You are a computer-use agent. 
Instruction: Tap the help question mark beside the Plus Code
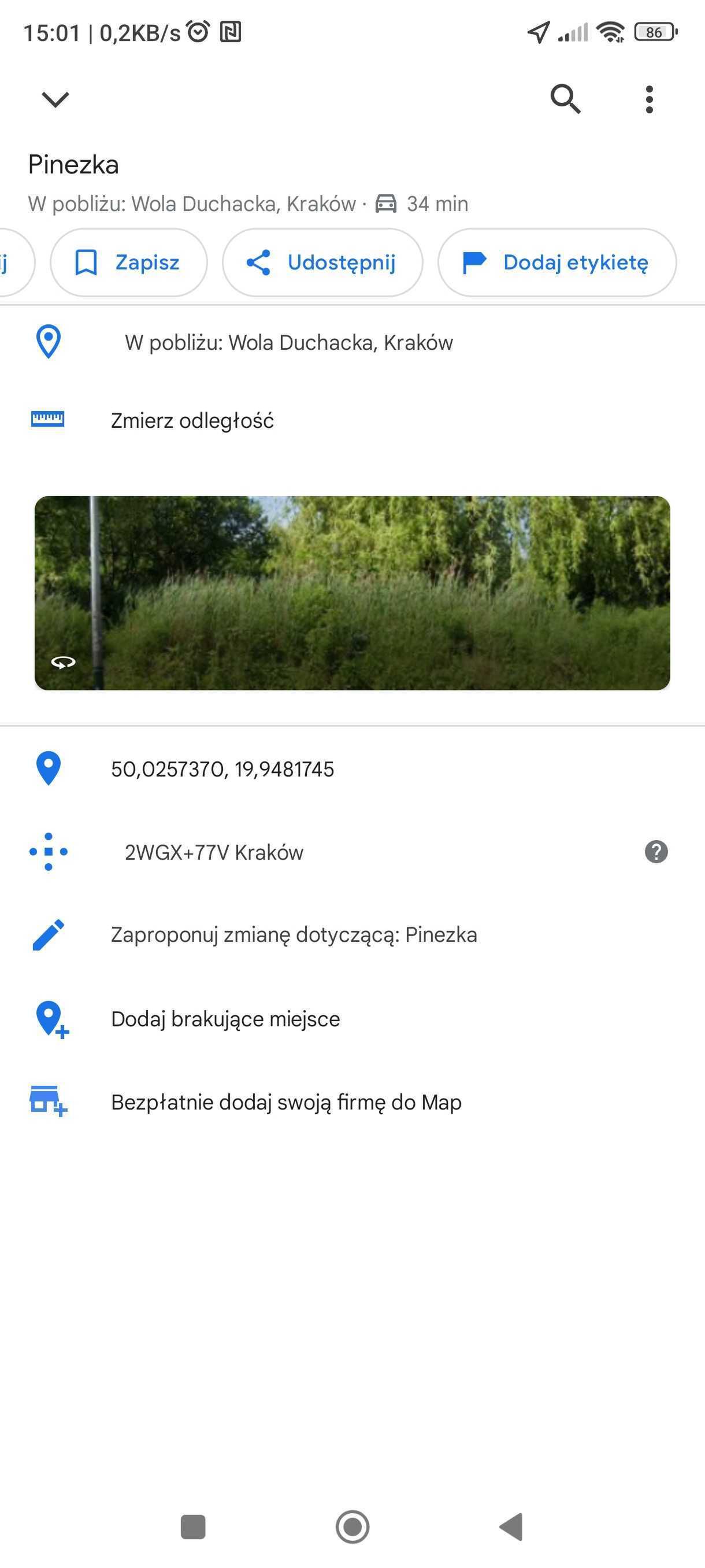[x=655, y=852]
